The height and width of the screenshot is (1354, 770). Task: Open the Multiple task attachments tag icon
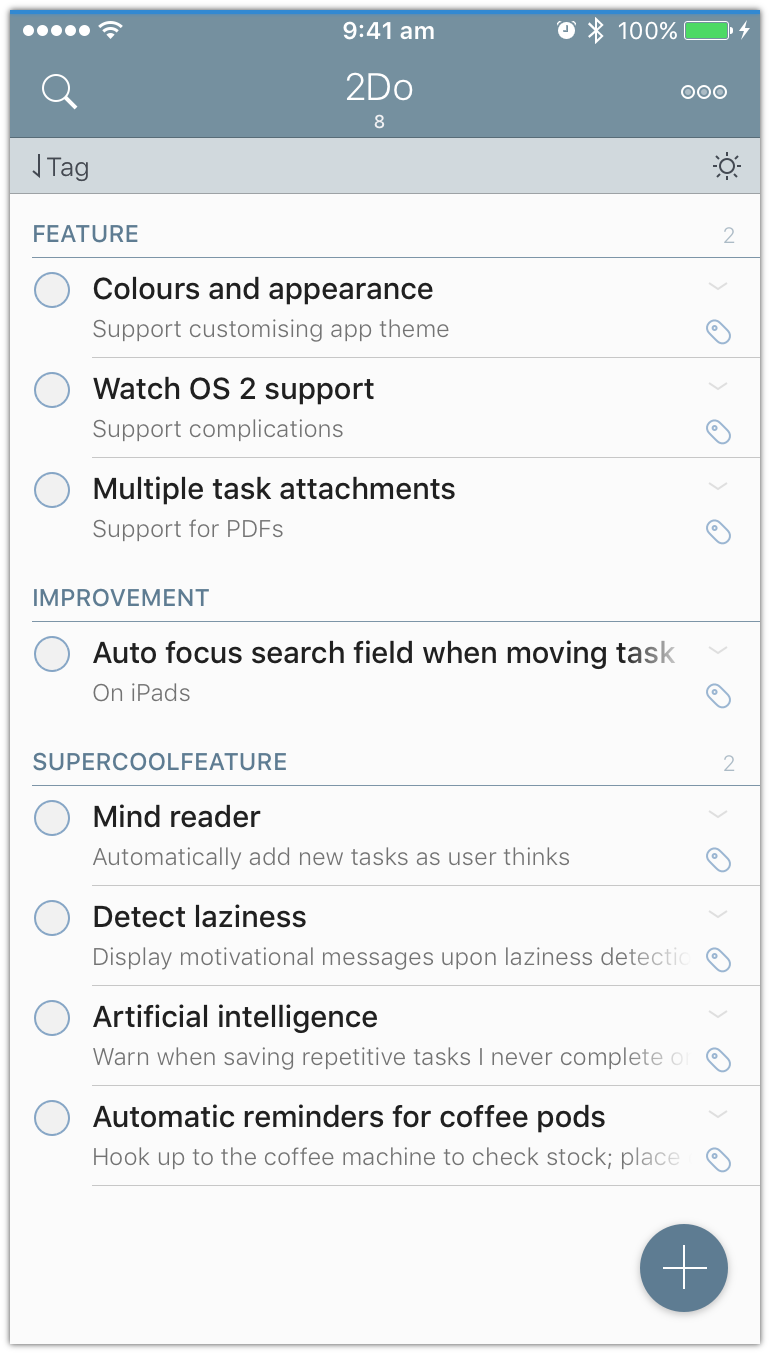coord(718,531)
